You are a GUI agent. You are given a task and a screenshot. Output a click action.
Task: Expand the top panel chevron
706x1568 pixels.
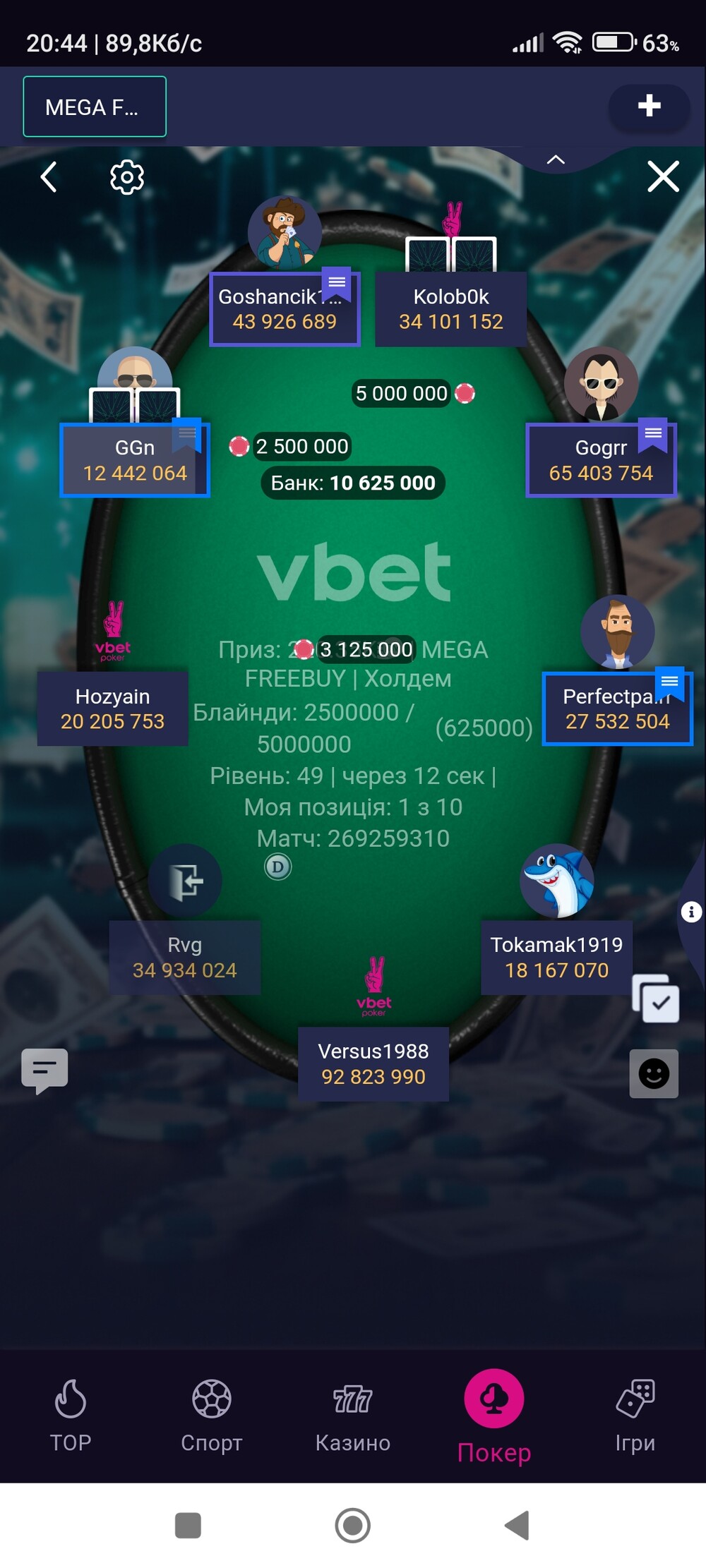point(556,159)
